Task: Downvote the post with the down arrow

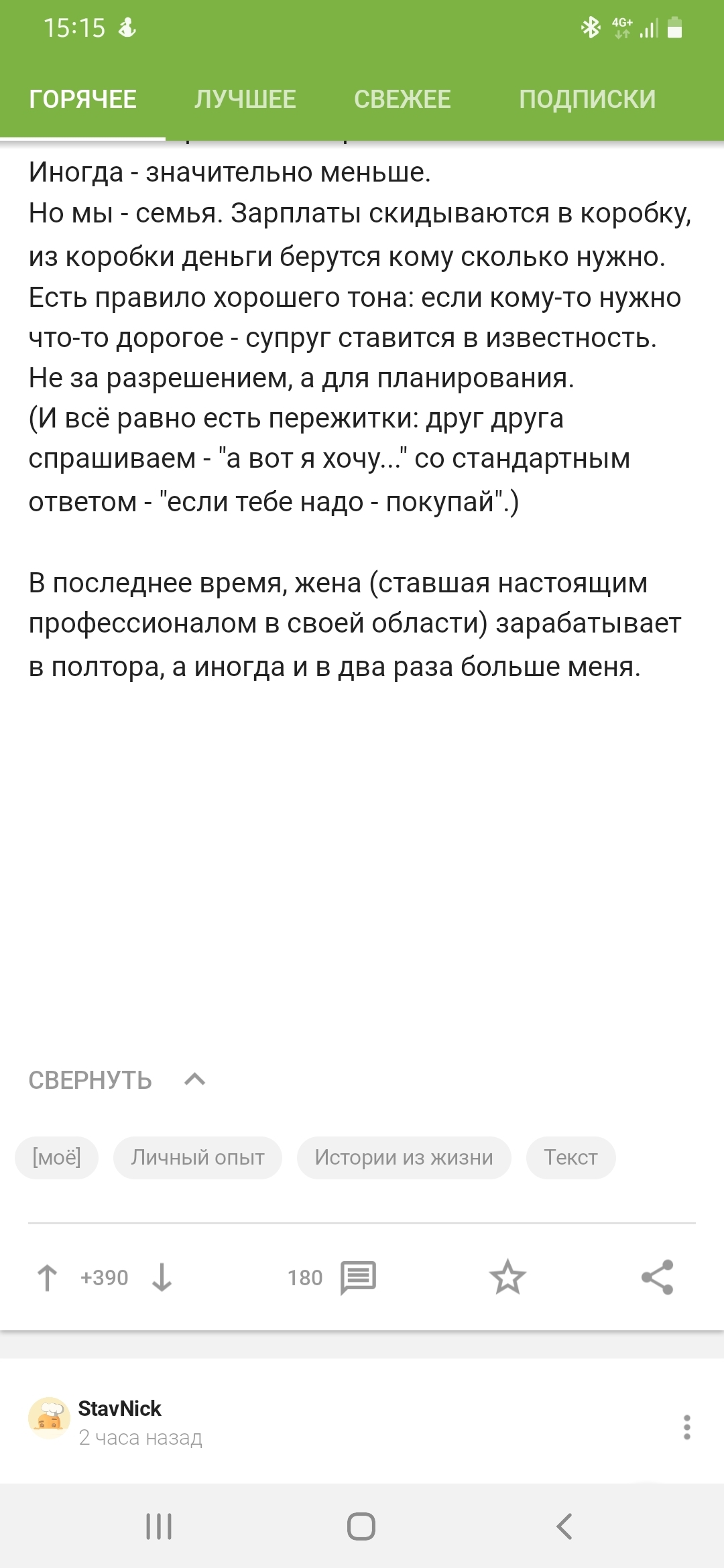Action: [x=162, y=1277]
